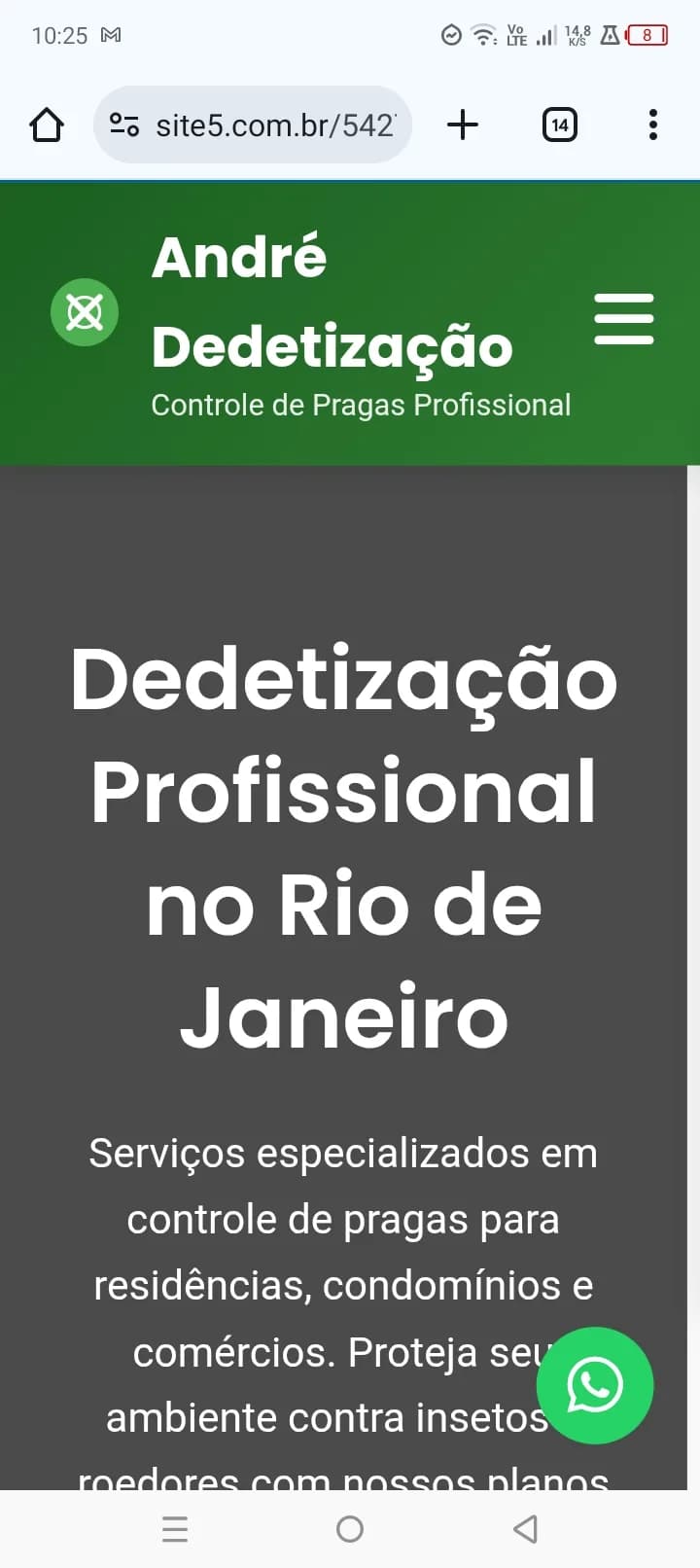Tap the battery indicator in the status bar

647,34
